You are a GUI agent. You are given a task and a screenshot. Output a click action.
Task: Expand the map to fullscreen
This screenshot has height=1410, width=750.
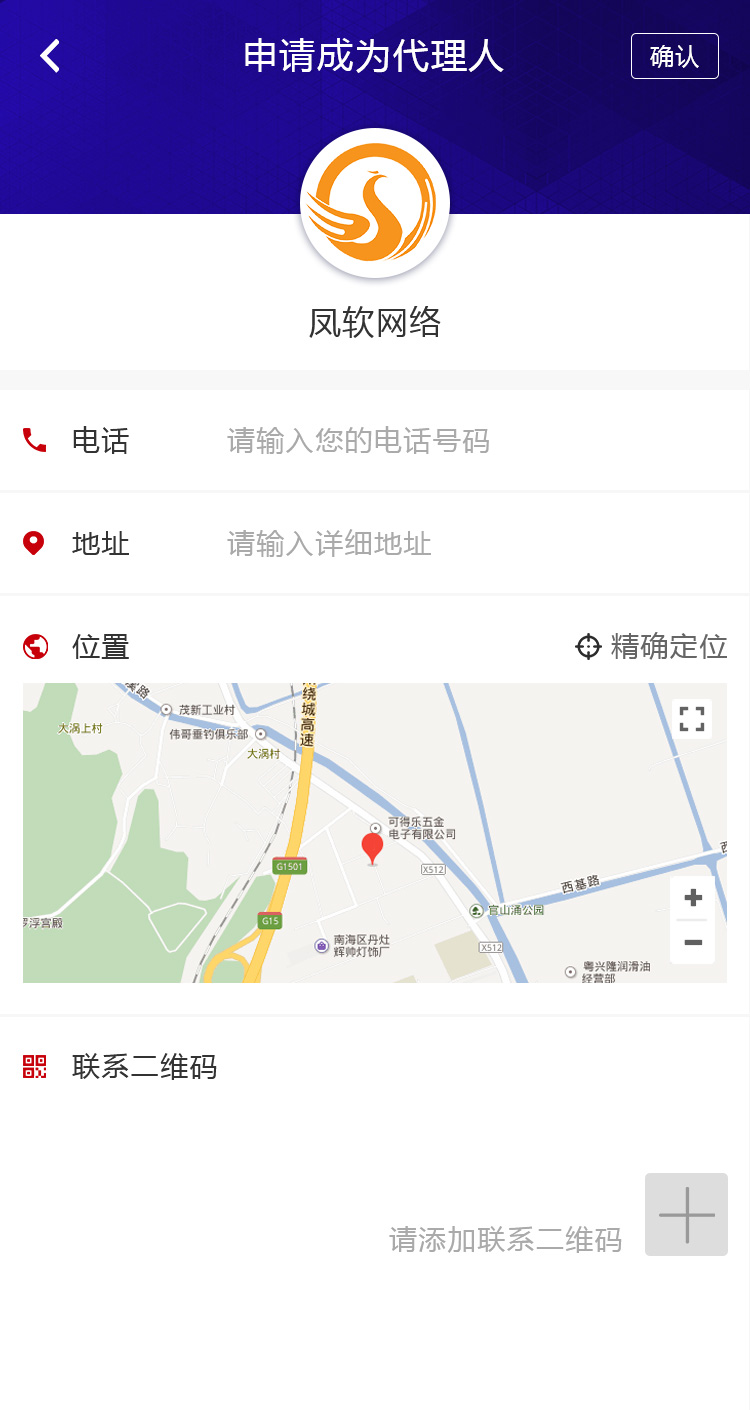coord(692,719)
